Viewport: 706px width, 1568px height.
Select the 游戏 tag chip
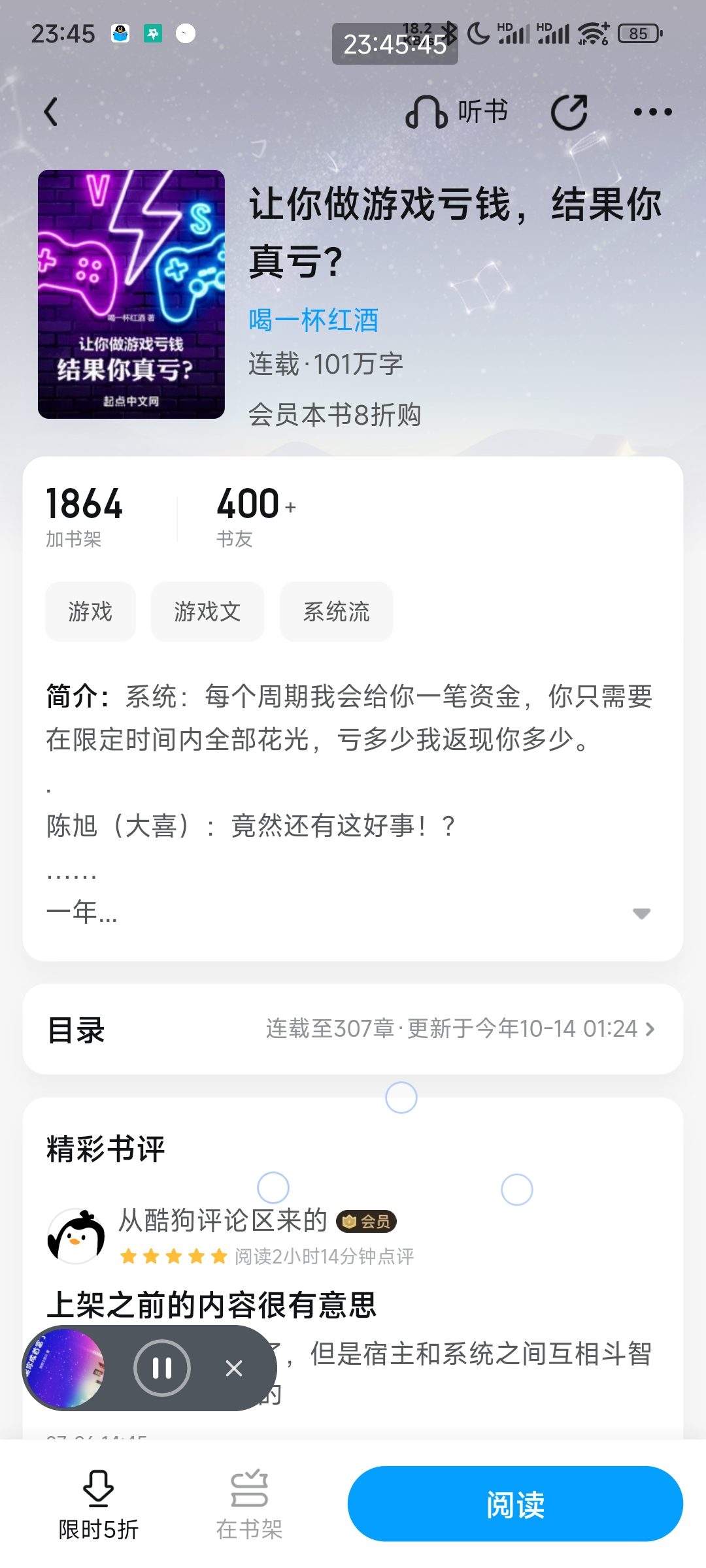pos(90,612)
